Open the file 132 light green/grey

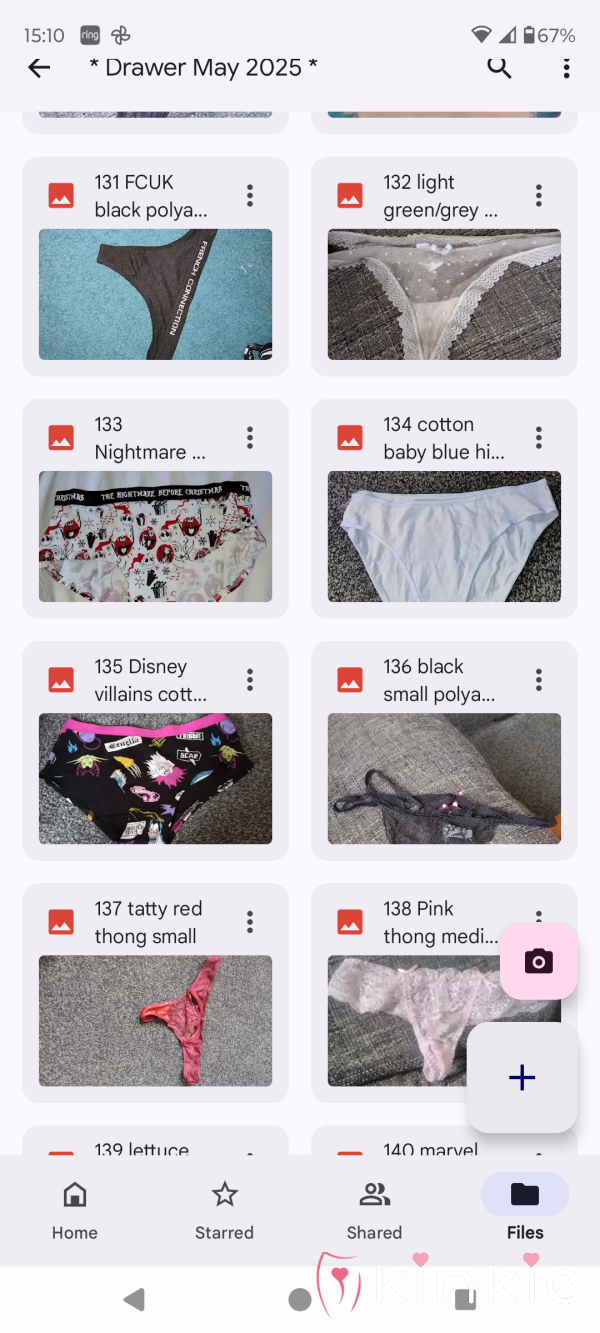[x=444, y=294]
